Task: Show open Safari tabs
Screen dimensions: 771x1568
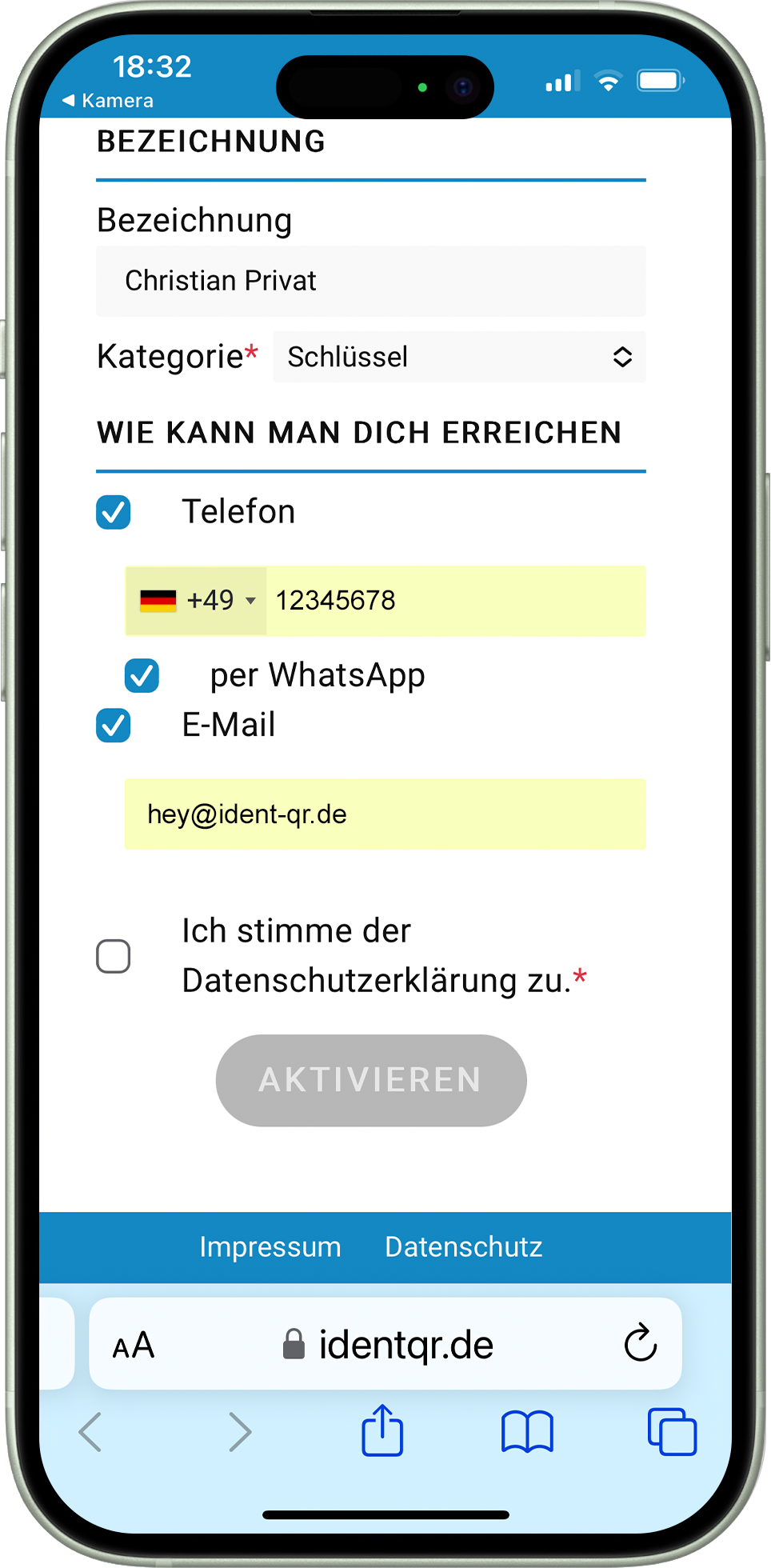Action: 671,1431
